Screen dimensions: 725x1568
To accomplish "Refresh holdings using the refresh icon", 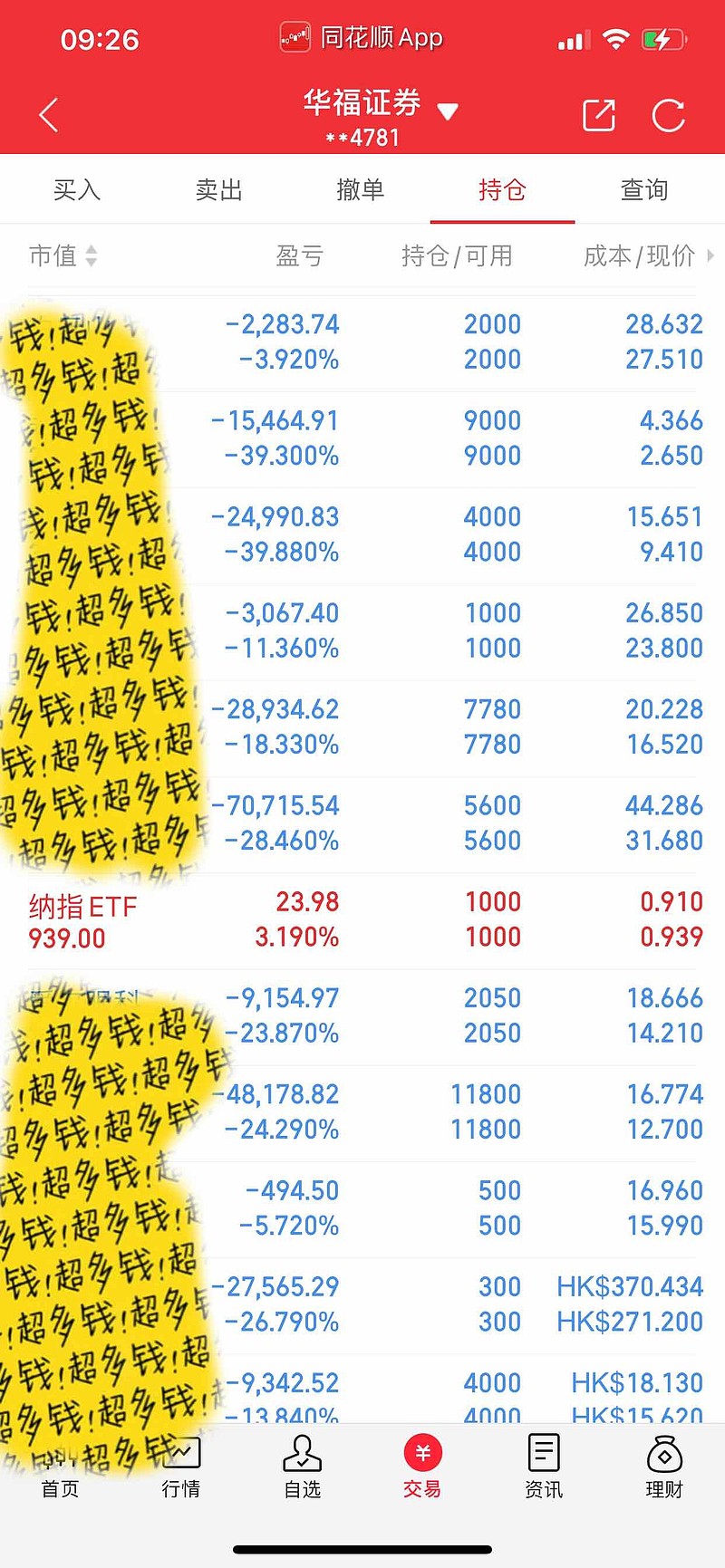I will click(669, 116).
